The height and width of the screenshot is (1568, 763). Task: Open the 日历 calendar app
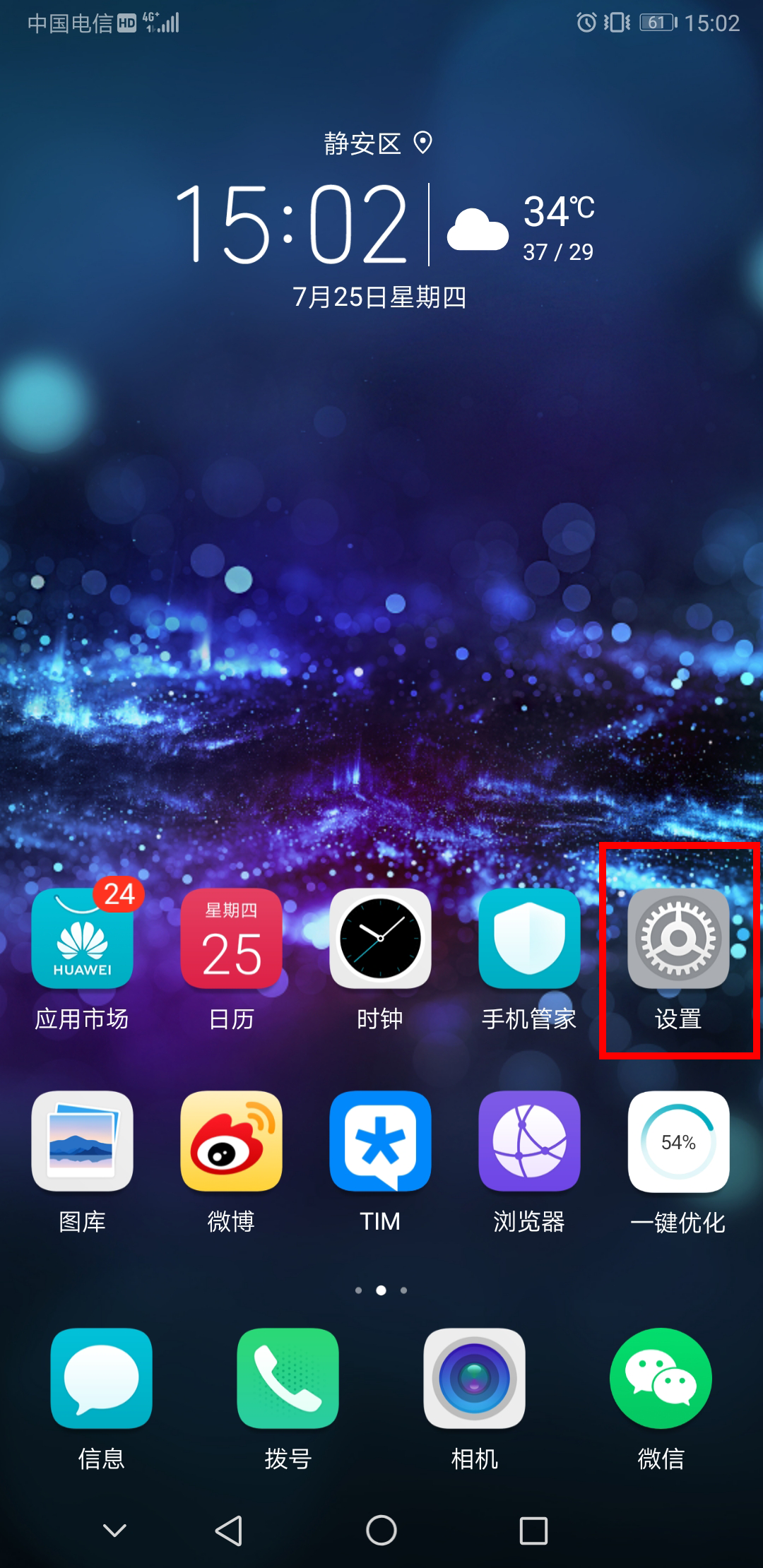pos(232,939)
